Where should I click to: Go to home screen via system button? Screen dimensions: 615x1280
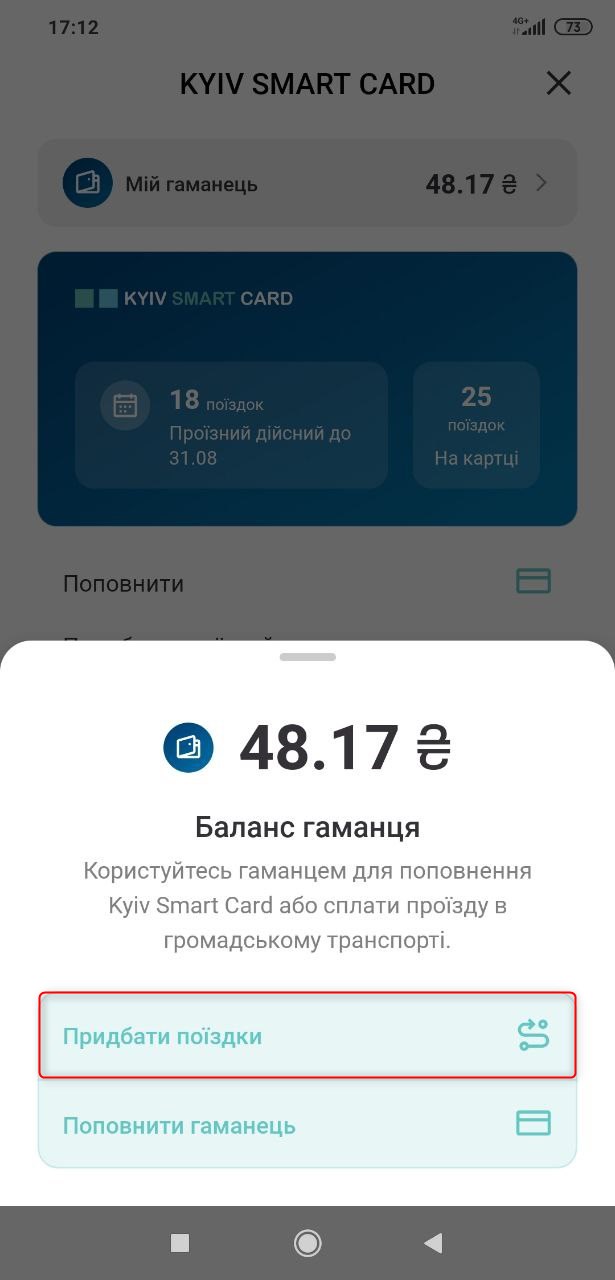307,1243
